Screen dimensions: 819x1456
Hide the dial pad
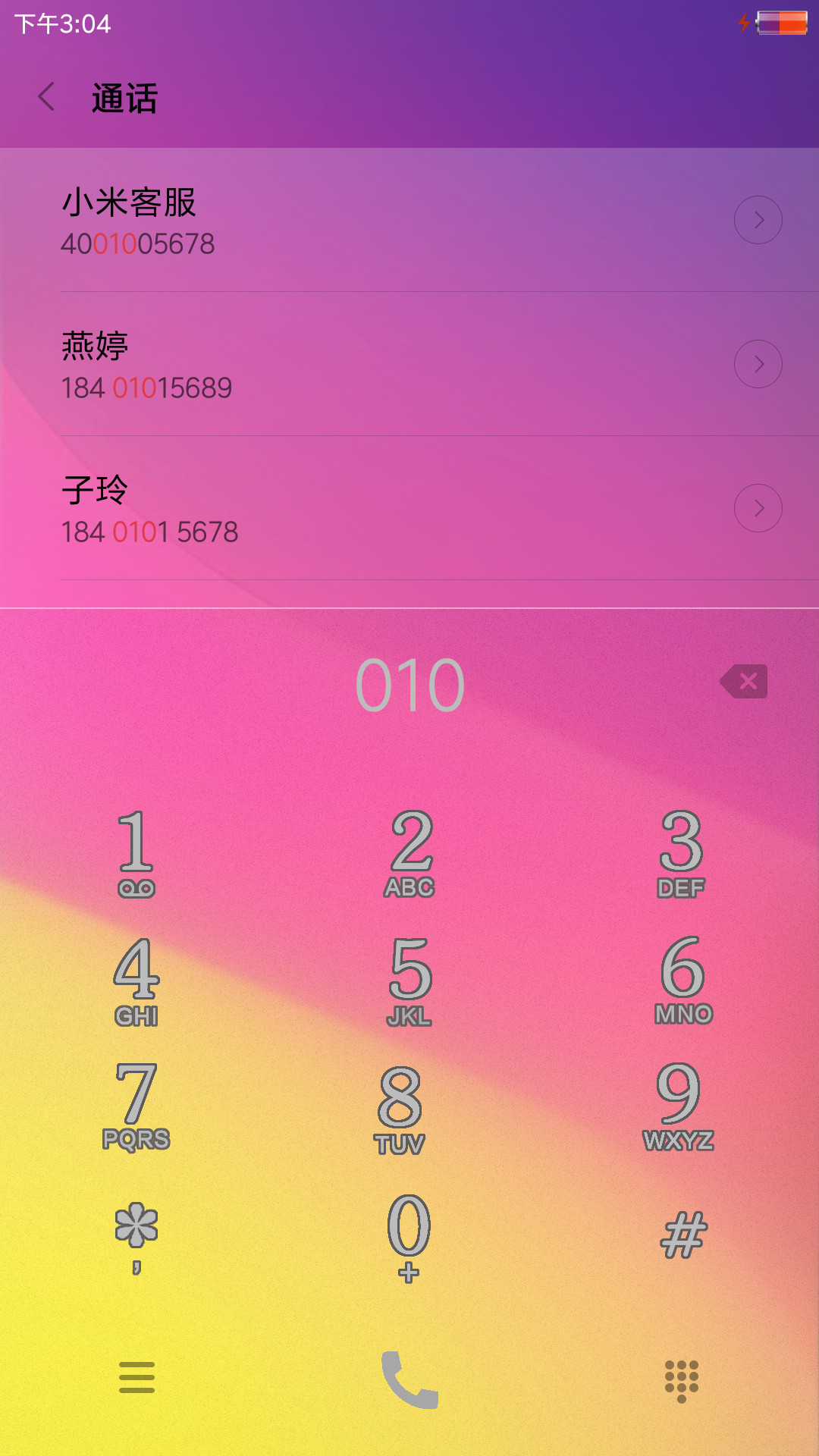[x=682, y=1380]
